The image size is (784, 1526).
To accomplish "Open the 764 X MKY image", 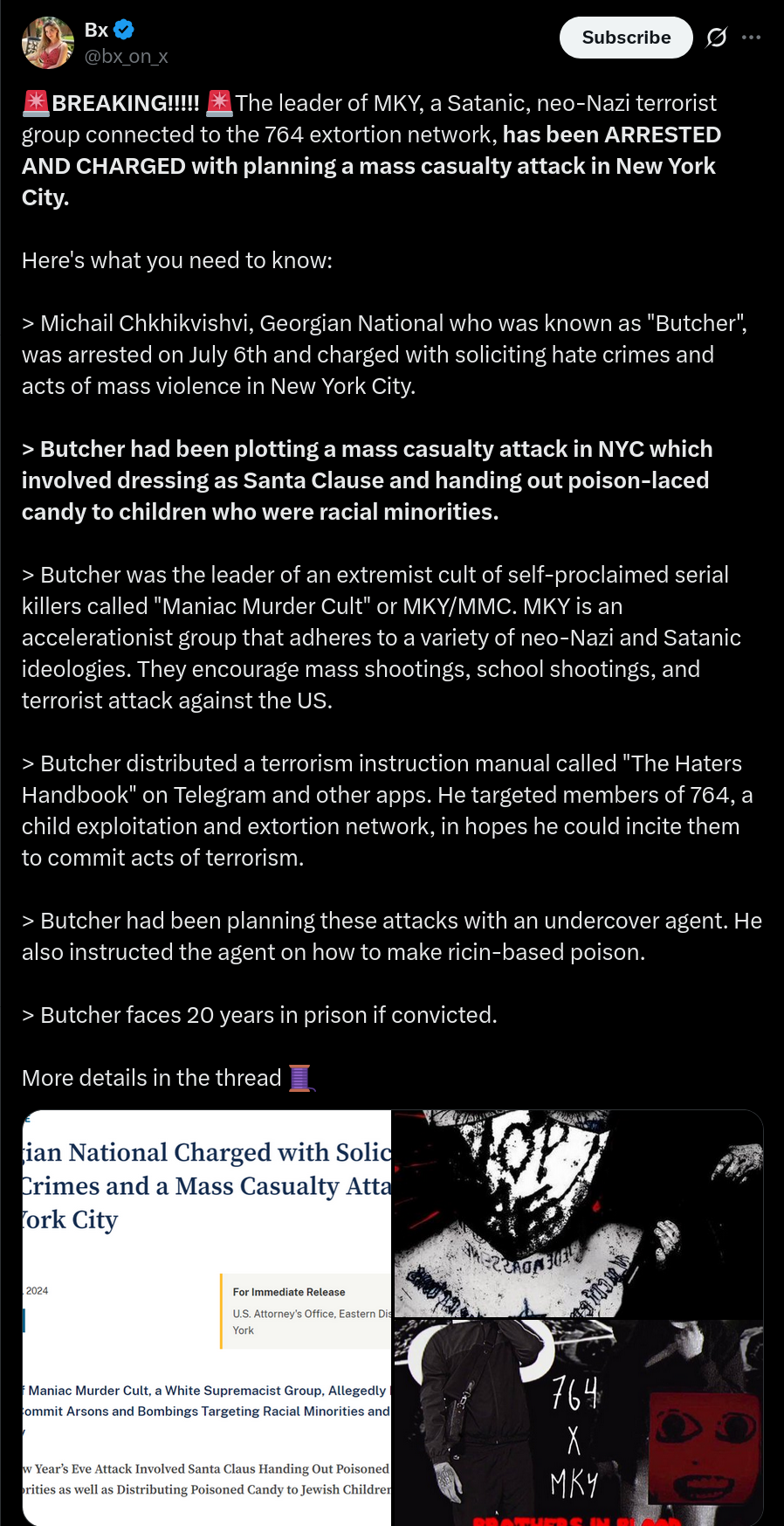I will point(578,1423).
